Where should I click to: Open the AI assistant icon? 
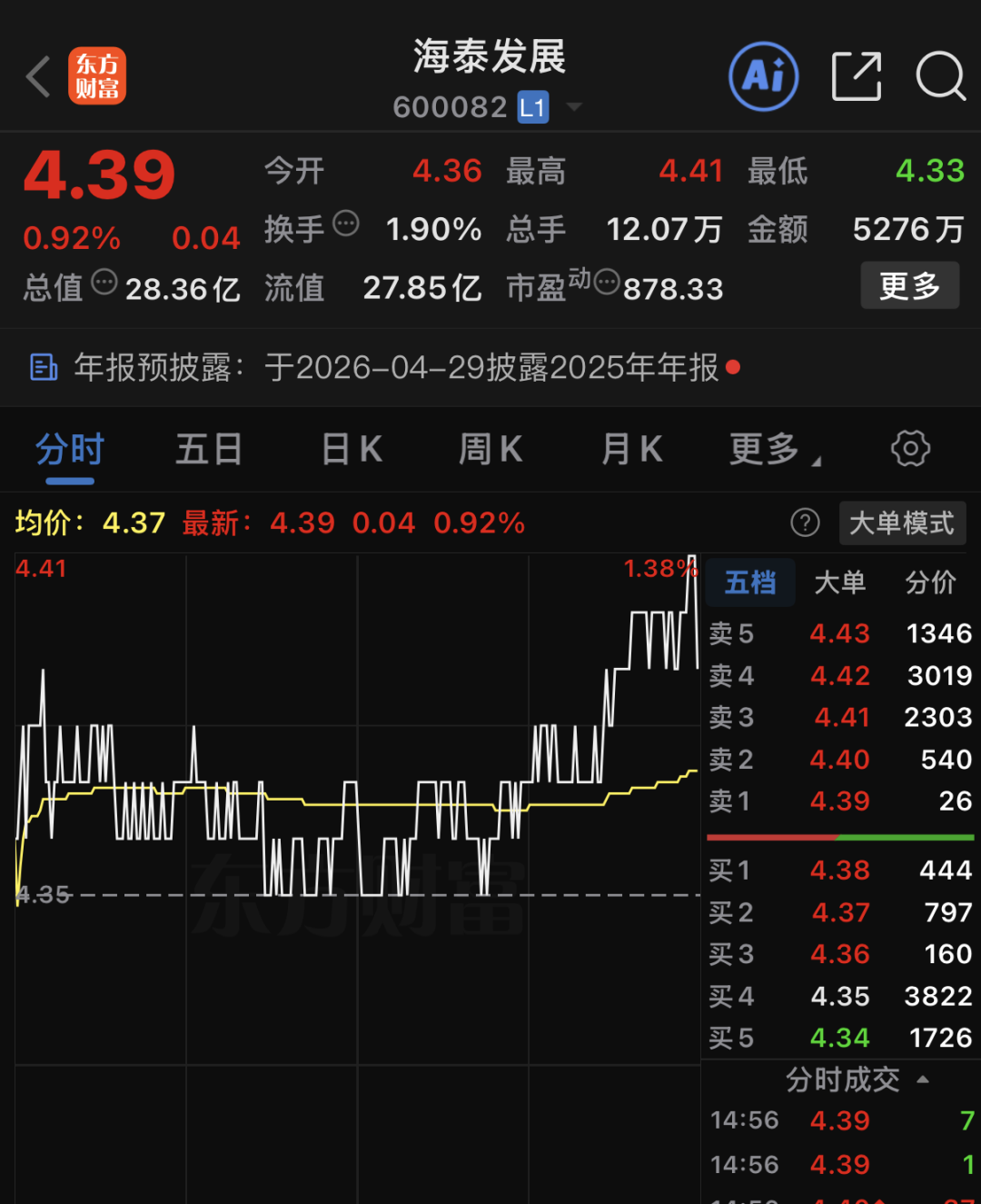763,76
